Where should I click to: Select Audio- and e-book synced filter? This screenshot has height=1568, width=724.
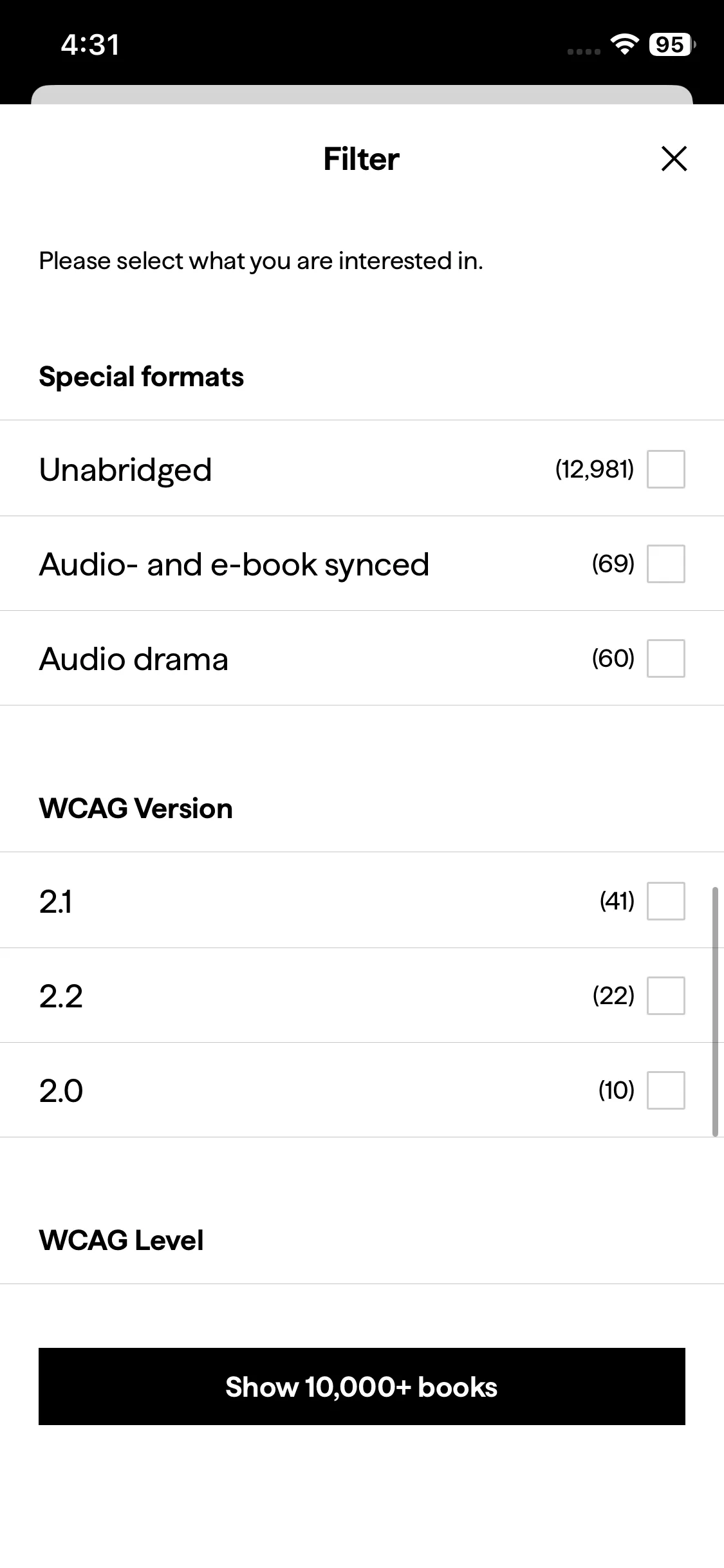(665, 564)
